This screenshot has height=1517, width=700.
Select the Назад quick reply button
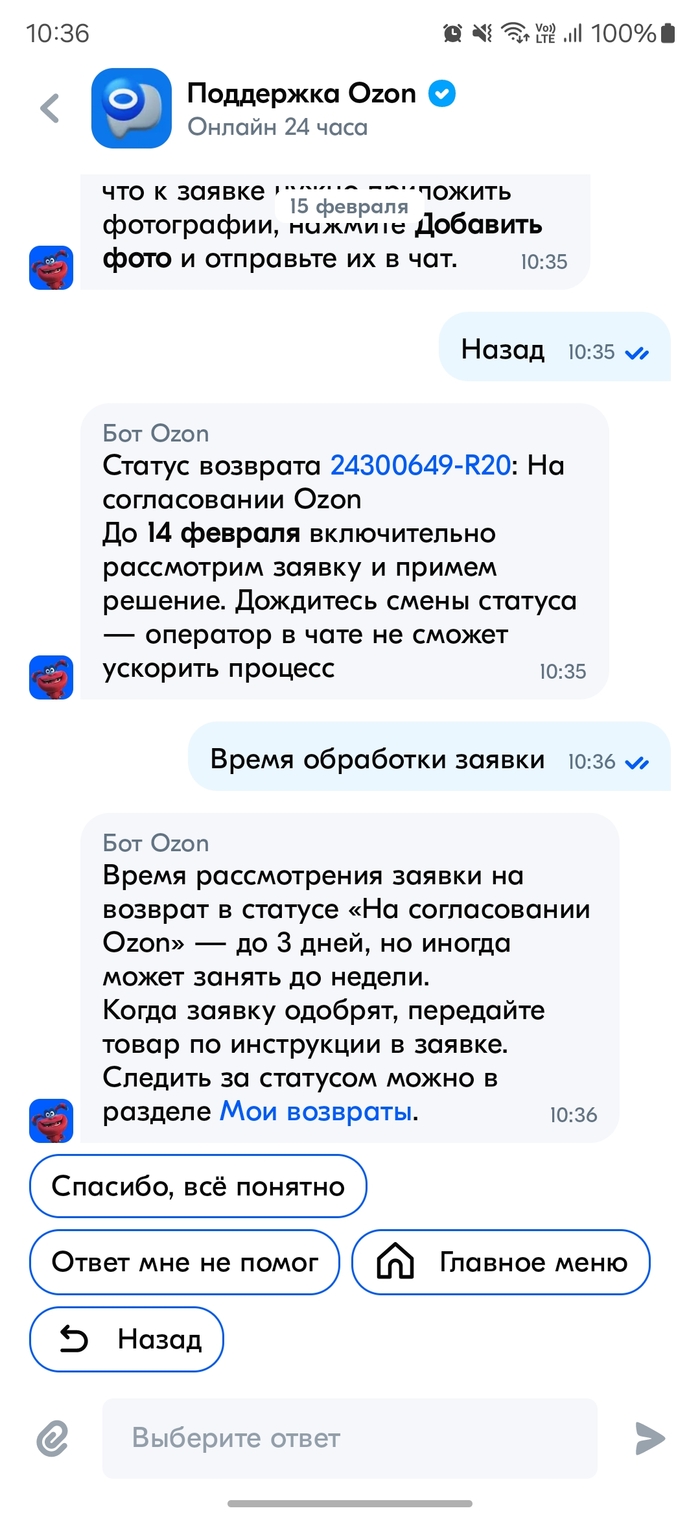[127, 1339]
